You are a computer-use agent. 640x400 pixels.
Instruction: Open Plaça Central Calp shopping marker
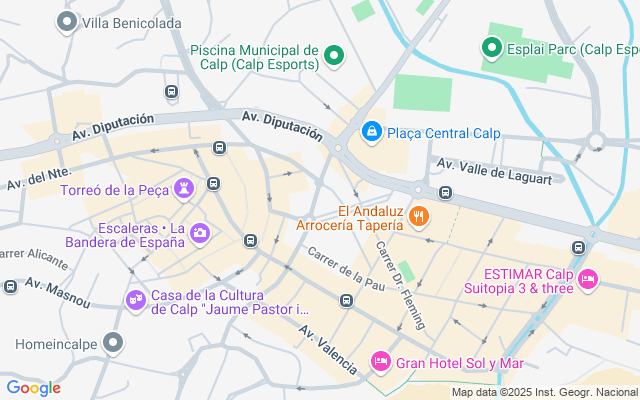tap(371, 131)
